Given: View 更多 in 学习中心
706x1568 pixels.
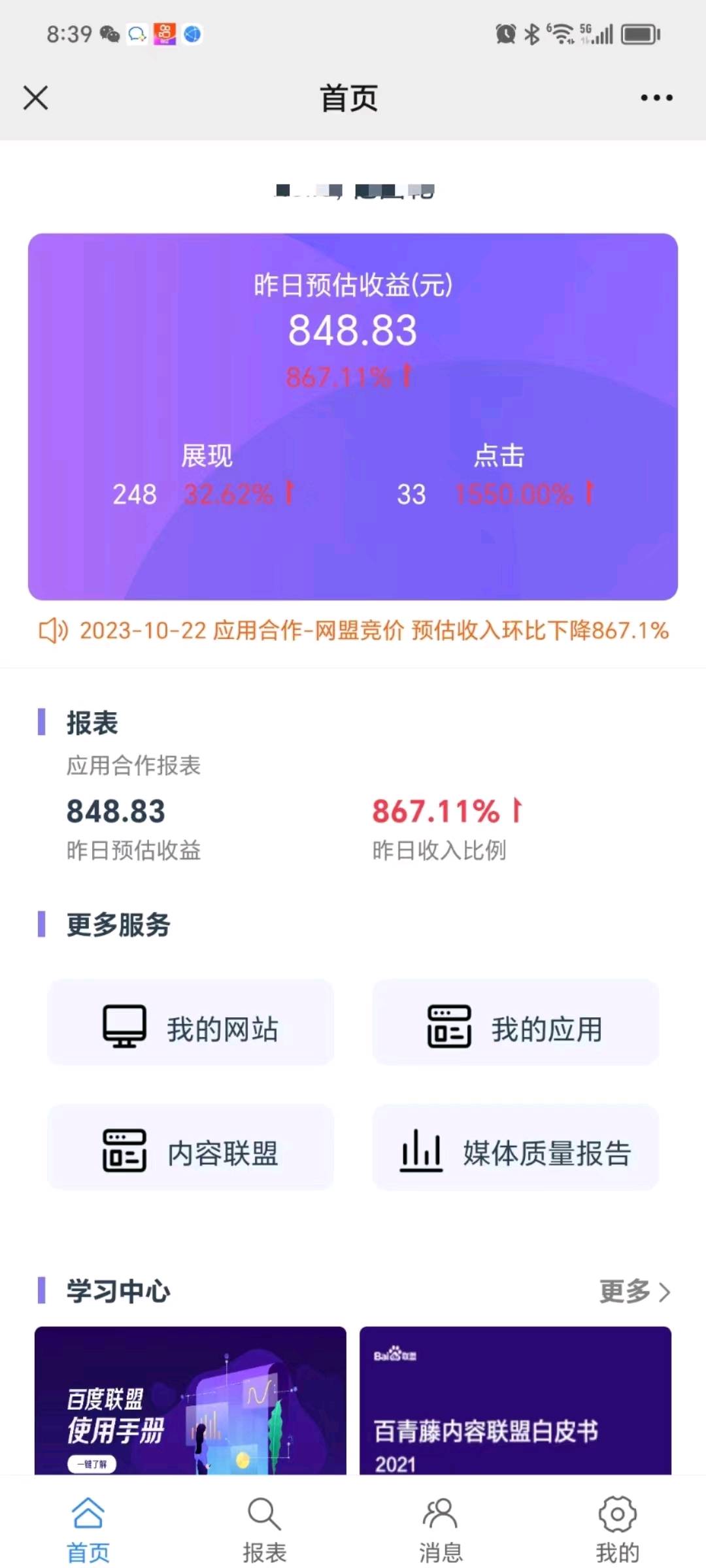Looking at the screenshot, I should point(634,1292).
